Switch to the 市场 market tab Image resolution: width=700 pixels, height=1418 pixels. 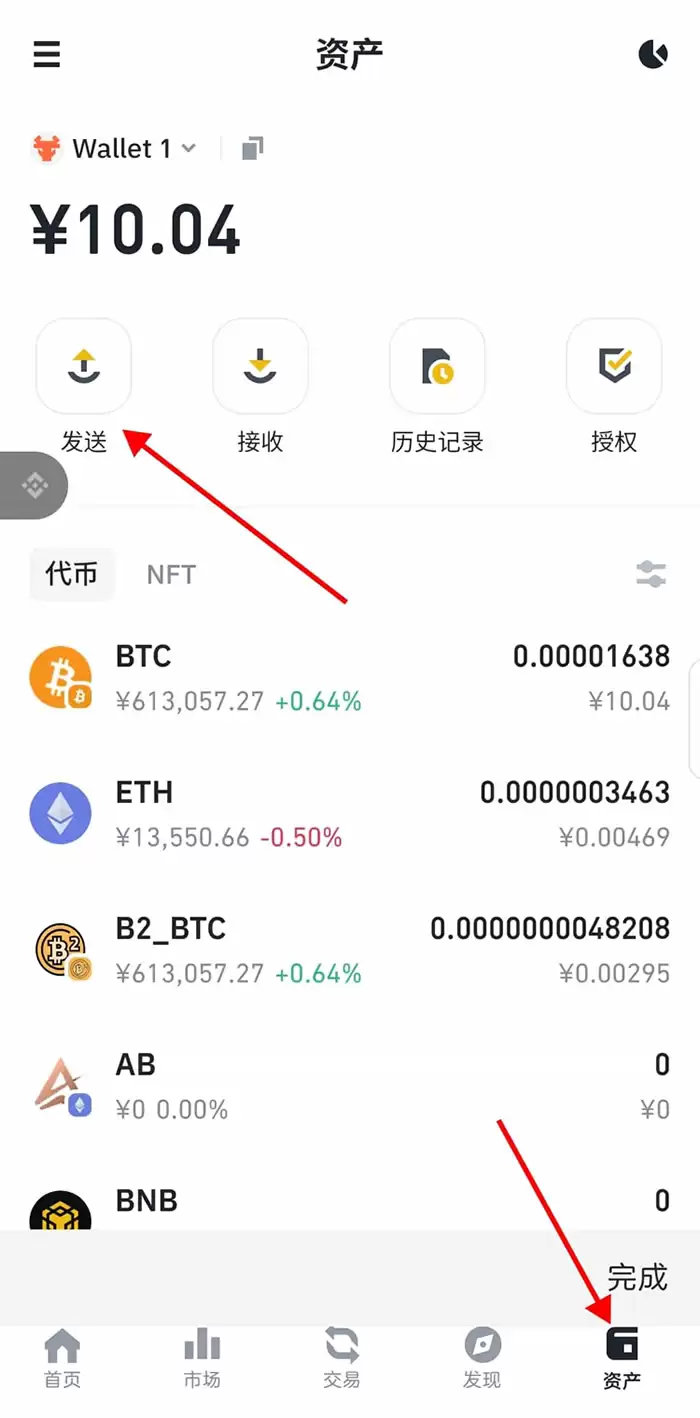[202, 1359]
